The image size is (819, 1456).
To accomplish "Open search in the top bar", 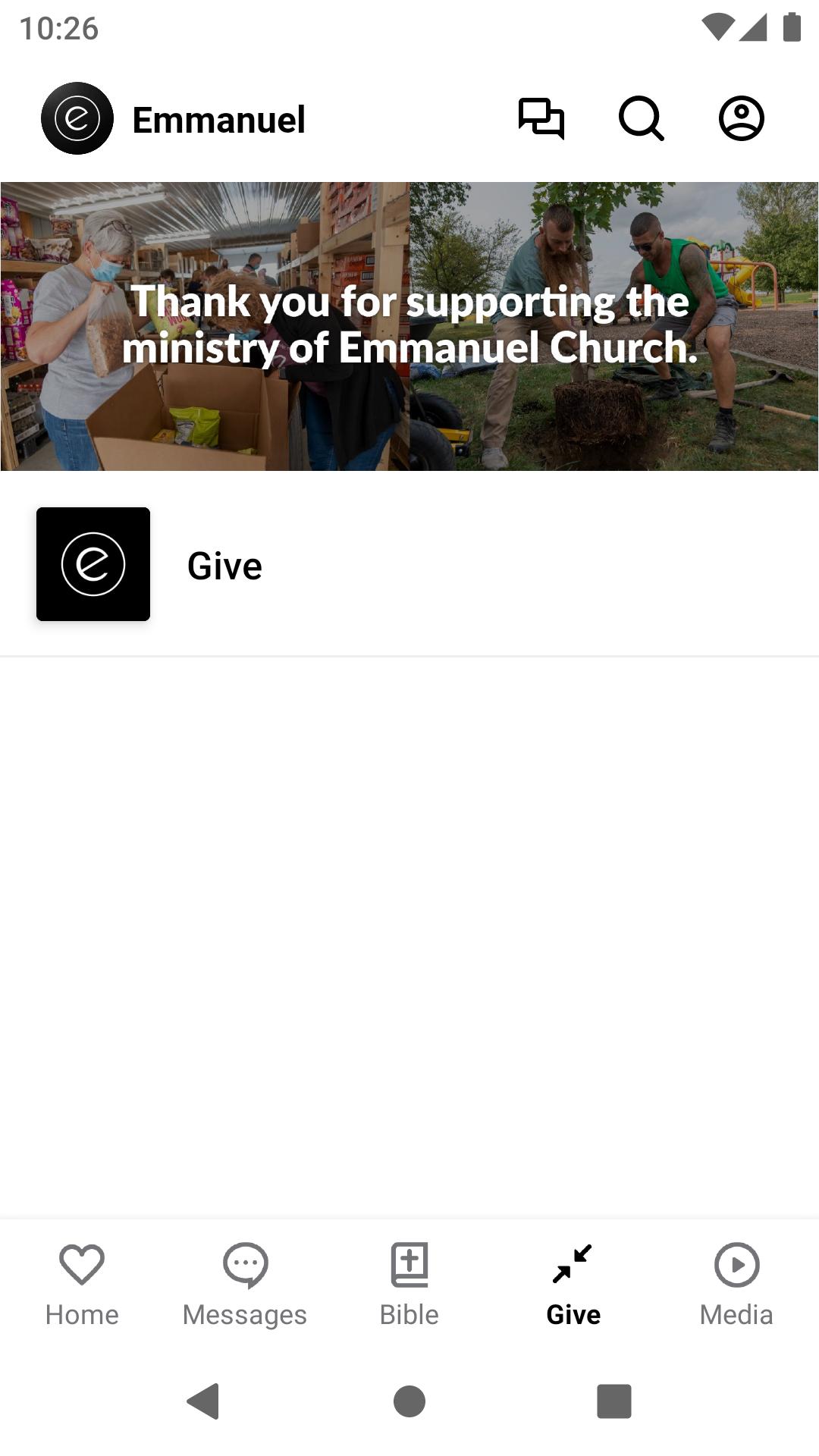I will (641, 118).
